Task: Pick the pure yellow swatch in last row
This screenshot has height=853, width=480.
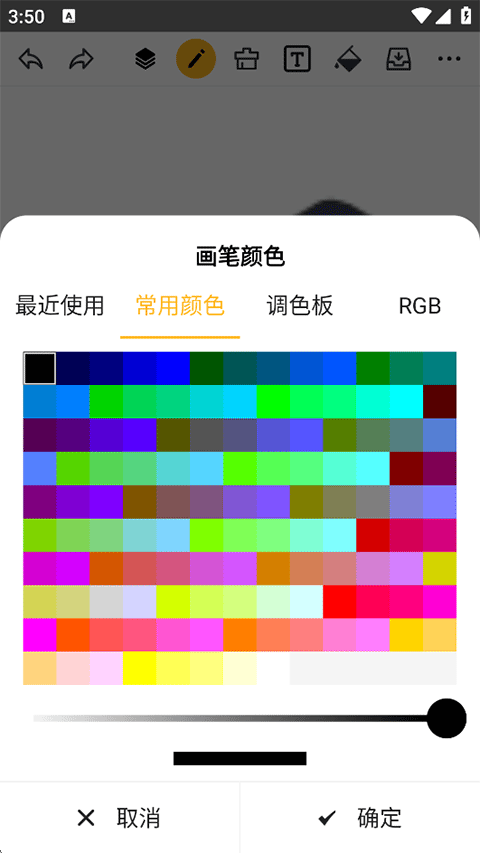Action: click(140, 668)
